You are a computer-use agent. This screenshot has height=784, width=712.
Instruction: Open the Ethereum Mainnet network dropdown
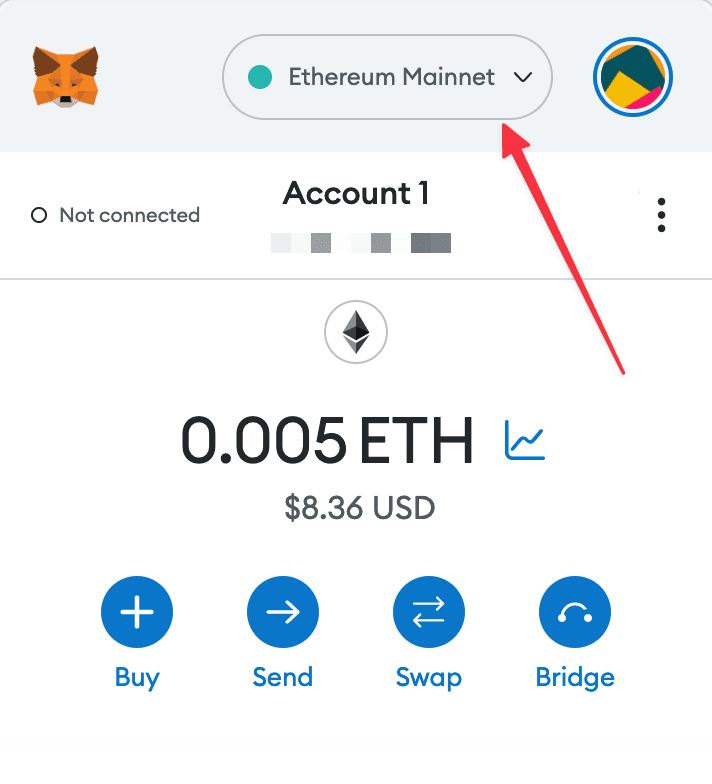coord(387,77)
